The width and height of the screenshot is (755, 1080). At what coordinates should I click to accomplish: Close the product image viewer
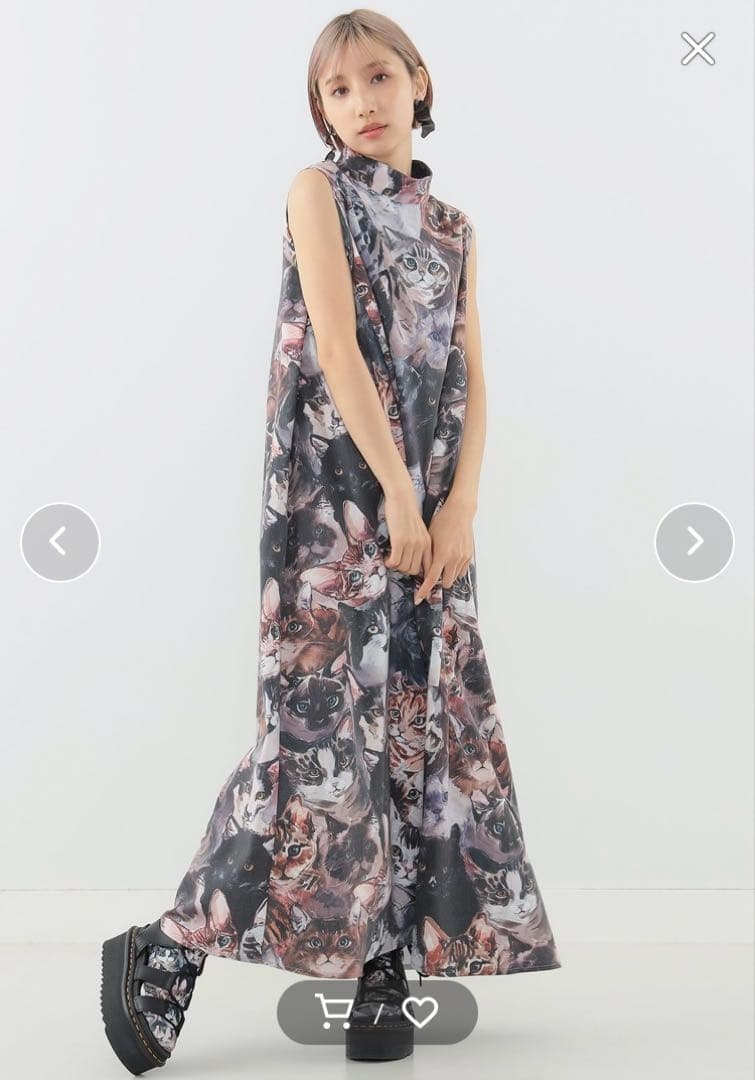[x=697, y=48]
